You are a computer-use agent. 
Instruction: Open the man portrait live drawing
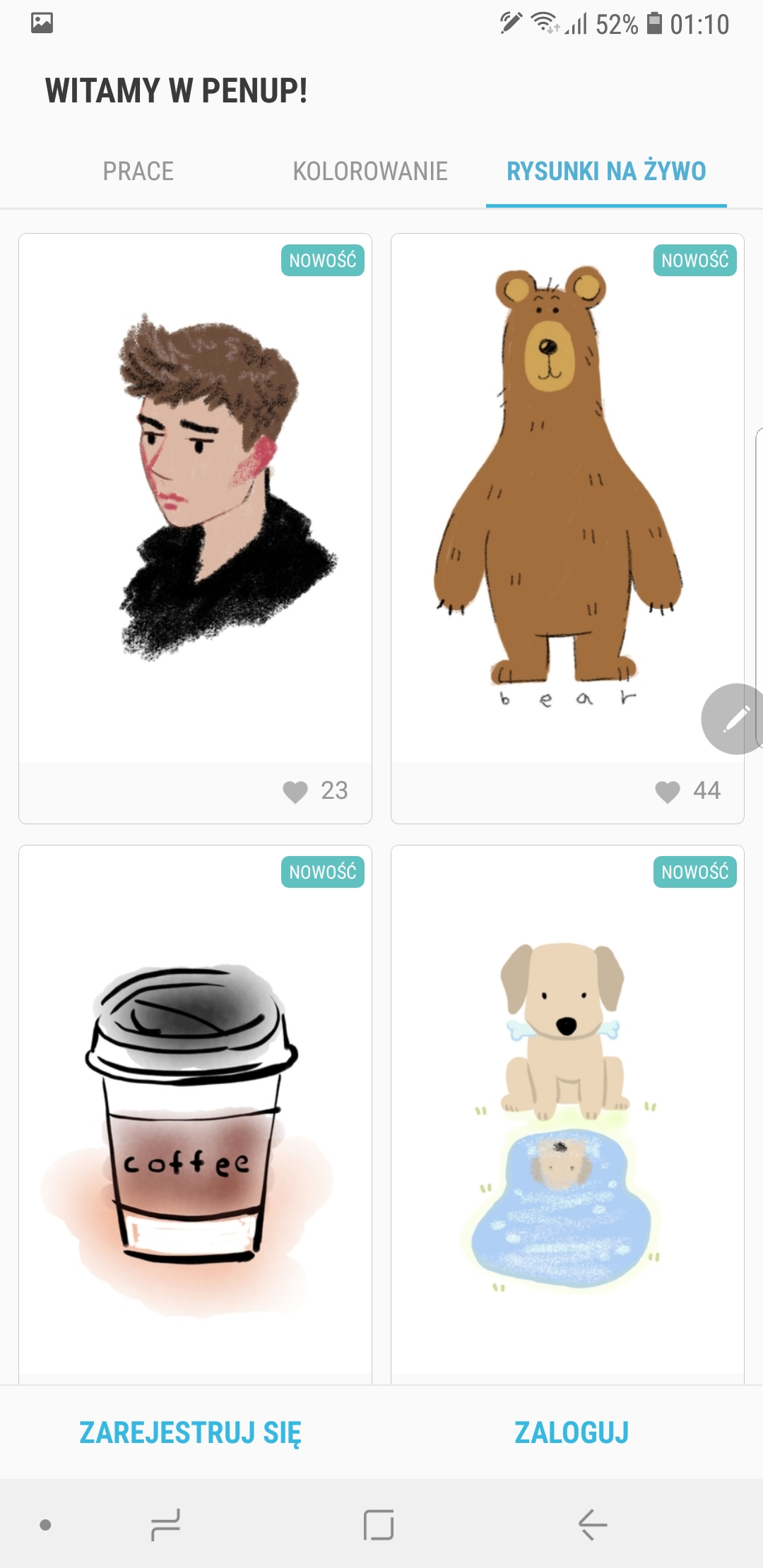click(195, 498)
